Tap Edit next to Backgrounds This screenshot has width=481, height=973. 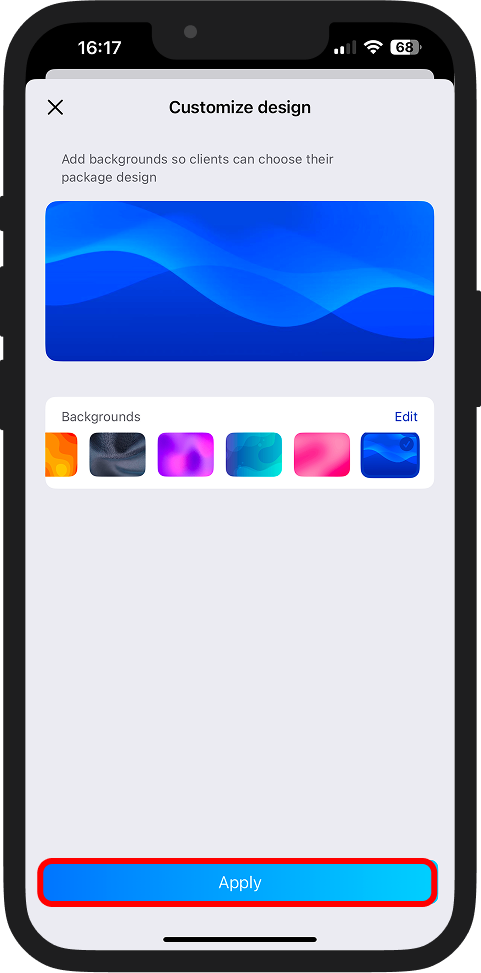pos(406,416)
